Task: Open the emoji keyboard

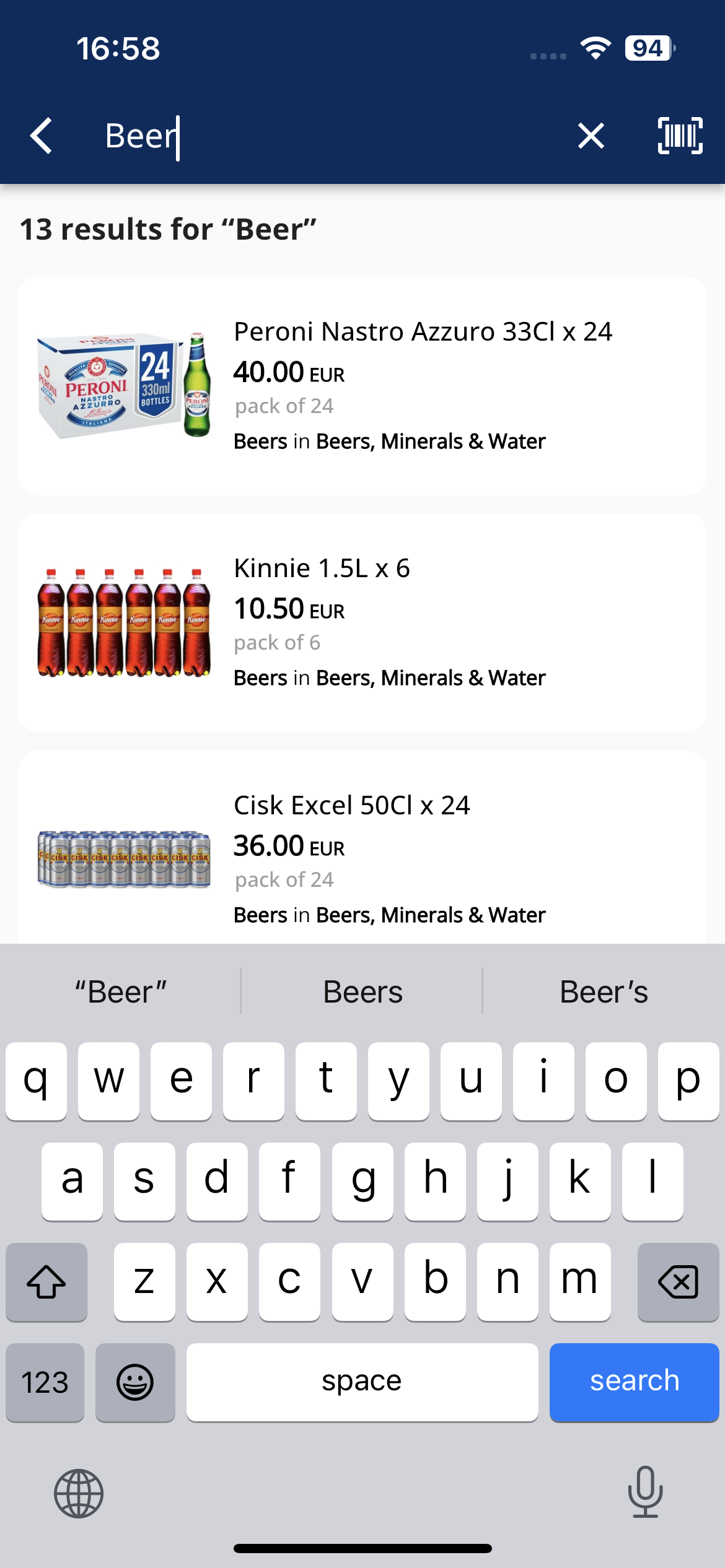Action: [135, 1382]
